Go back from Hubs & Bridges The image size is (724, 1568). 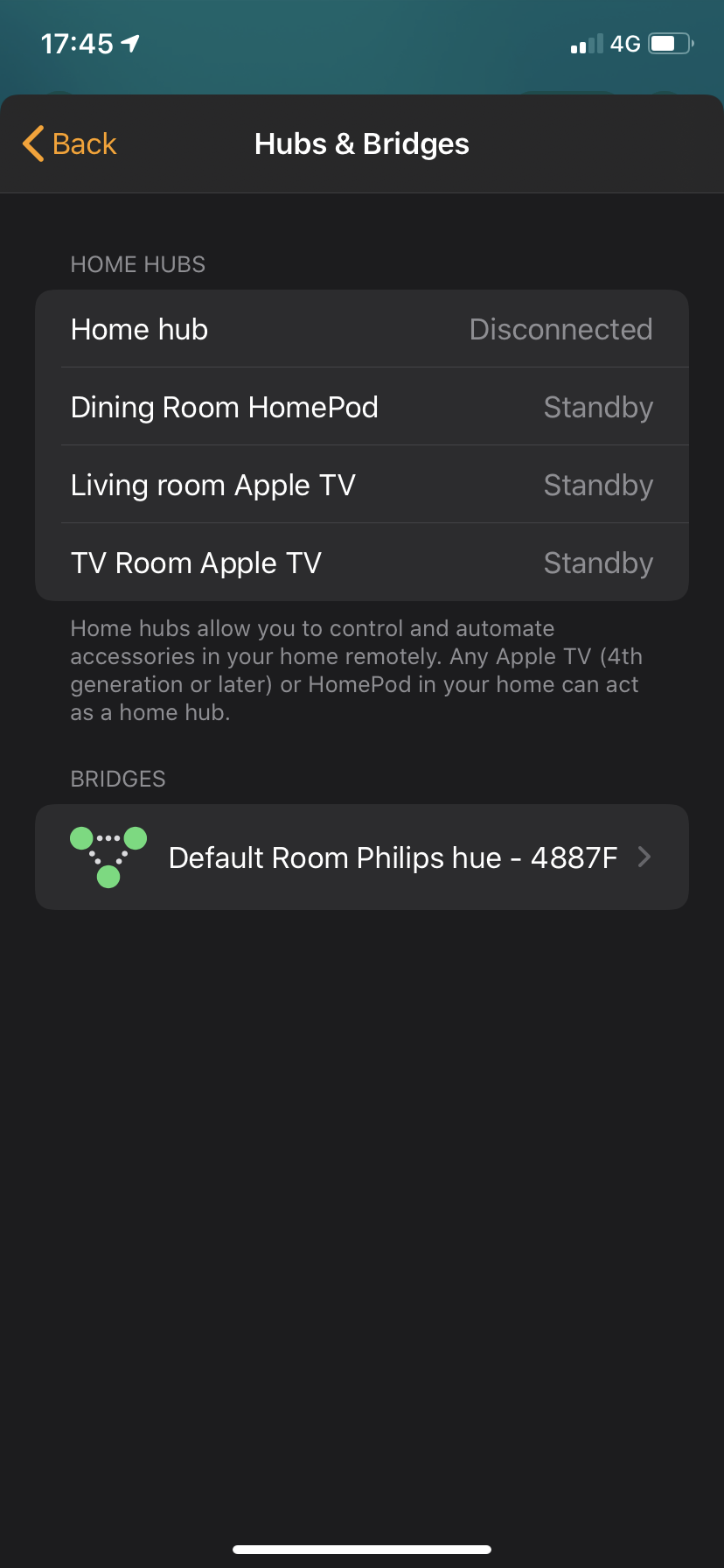click(70, 143)
